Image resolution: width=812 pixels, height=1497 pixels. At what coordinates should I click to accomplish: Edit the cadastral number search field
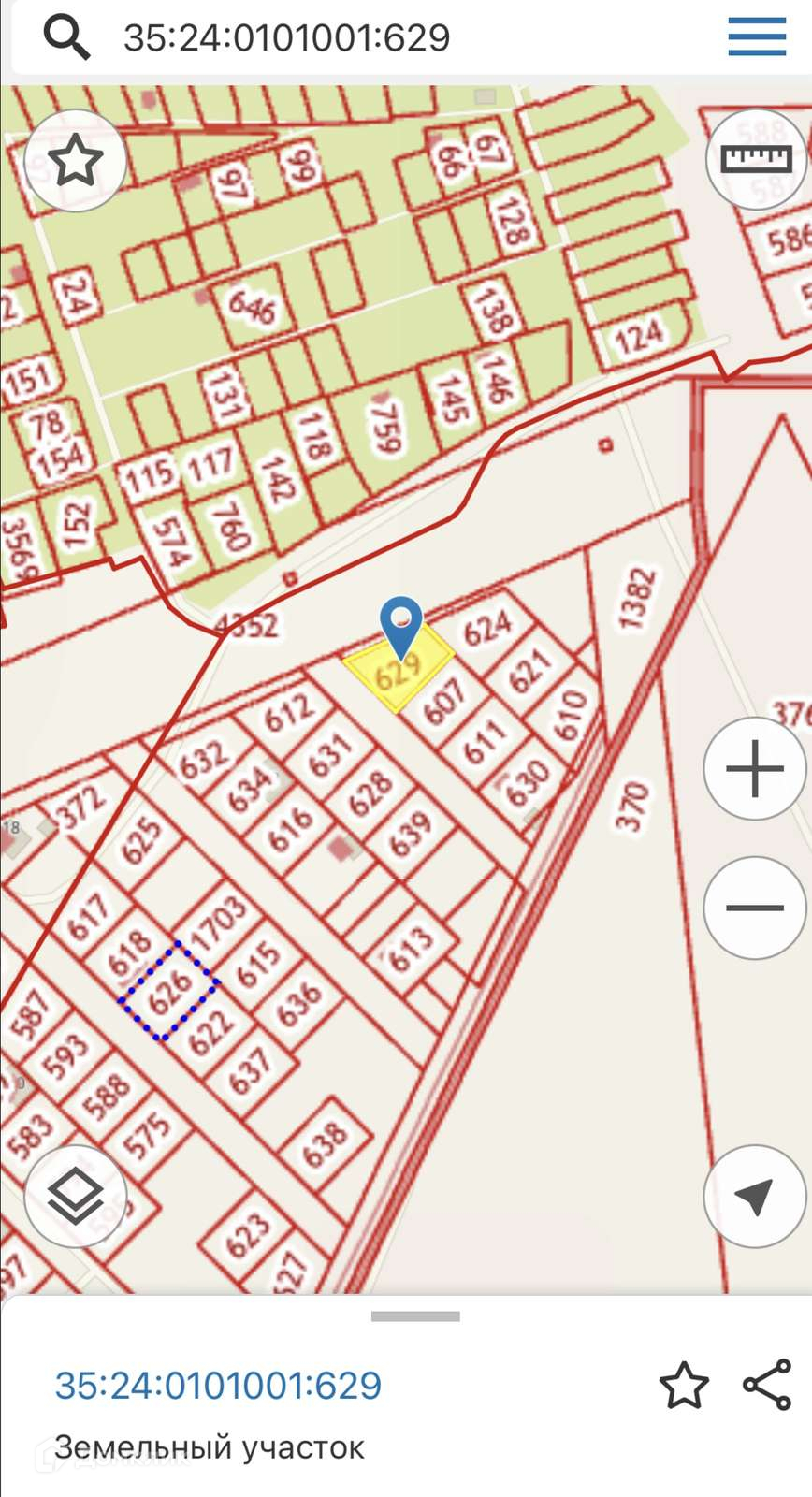point(374,37)
